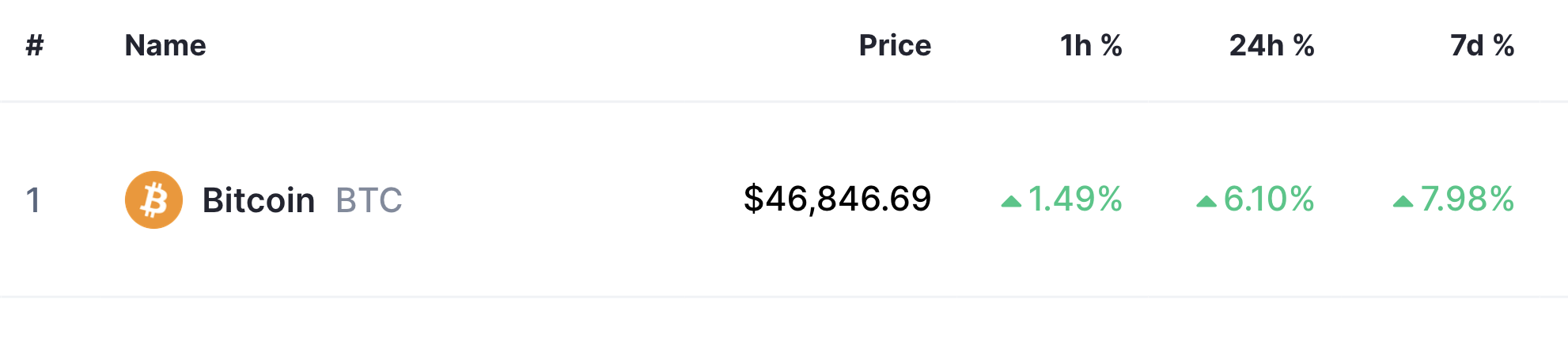Sort by the # rank column
The width and height of the screenshot is (1568, 342).
click(34, 46)
